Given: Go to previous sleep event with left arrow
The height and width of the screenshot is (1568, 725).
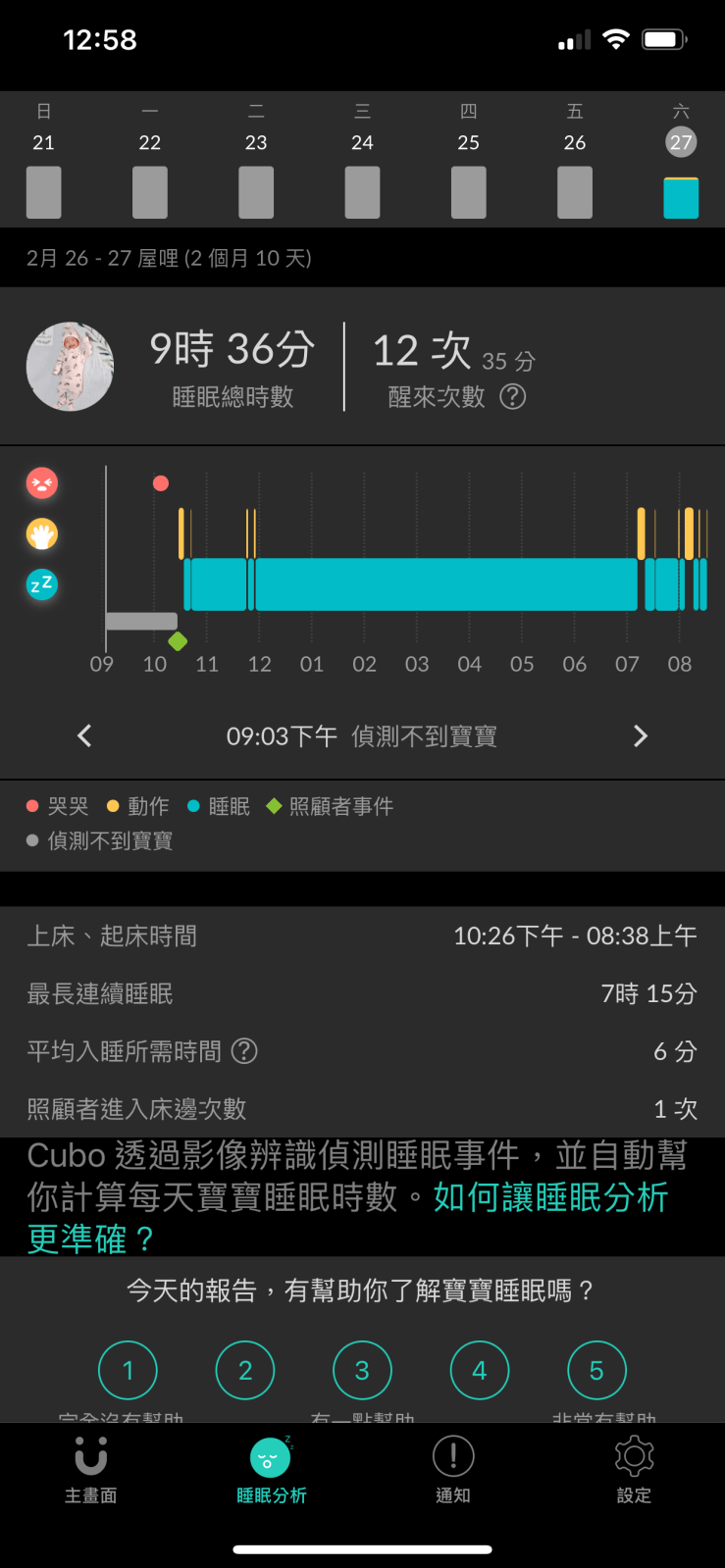Looking at the screenshot, I should (x=84, y=735).
